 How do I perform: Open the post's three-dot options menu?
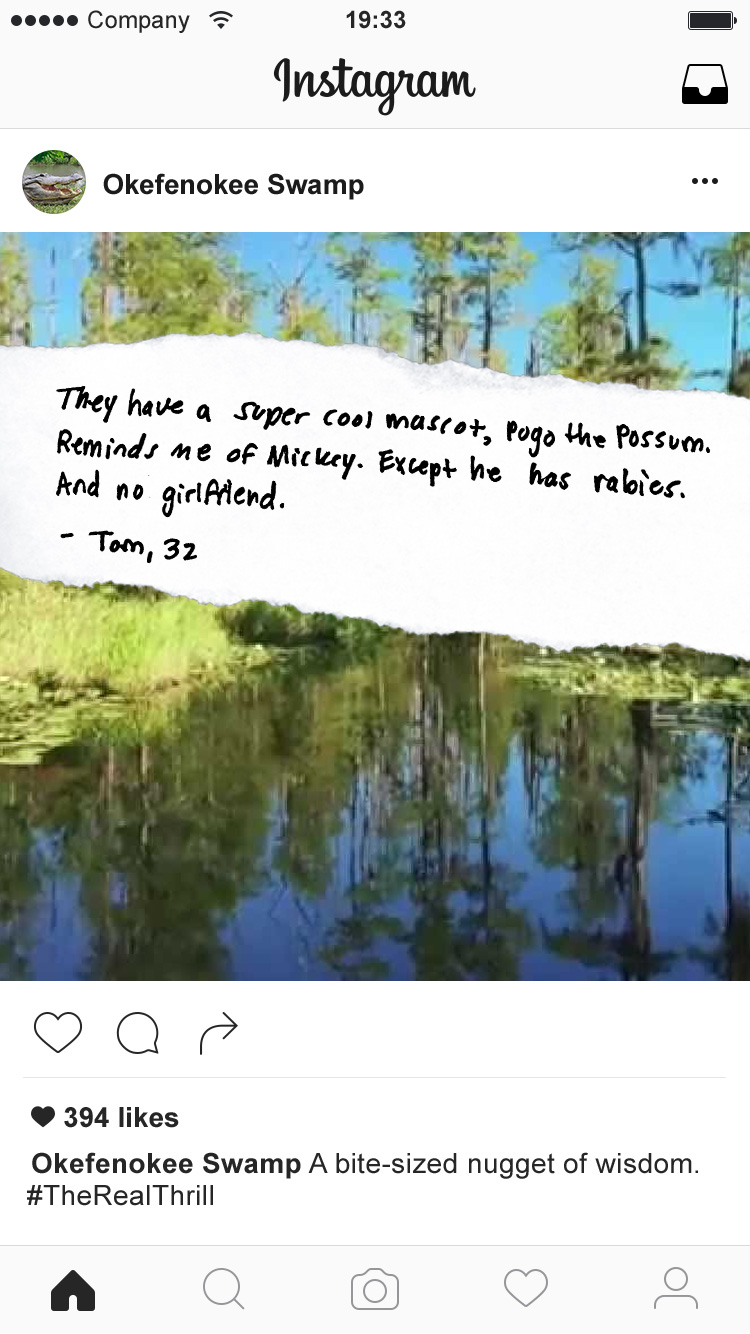(x=705, y=181)
